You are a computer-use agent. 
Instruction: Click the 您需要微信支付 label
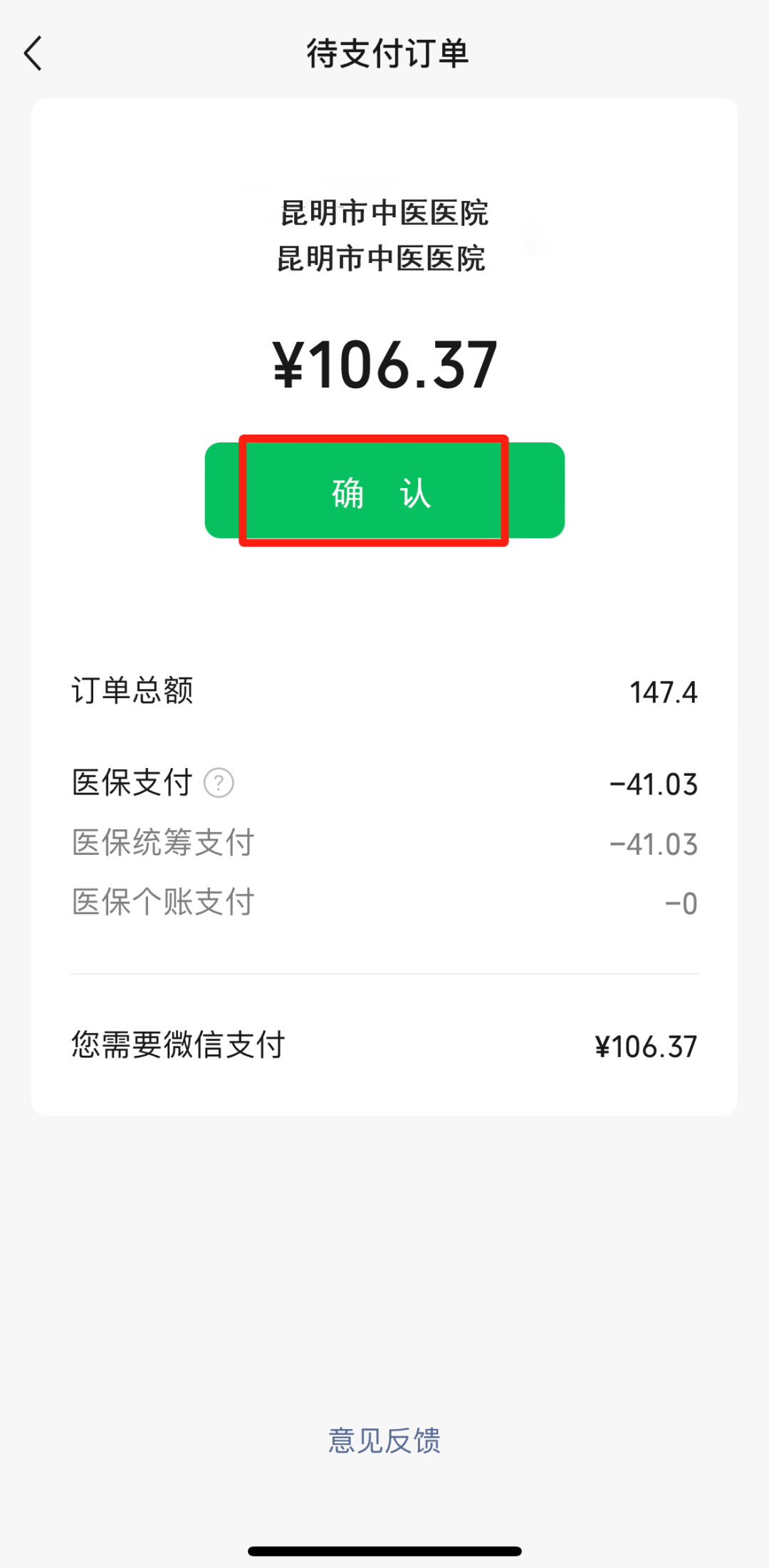coord(178,1046)
